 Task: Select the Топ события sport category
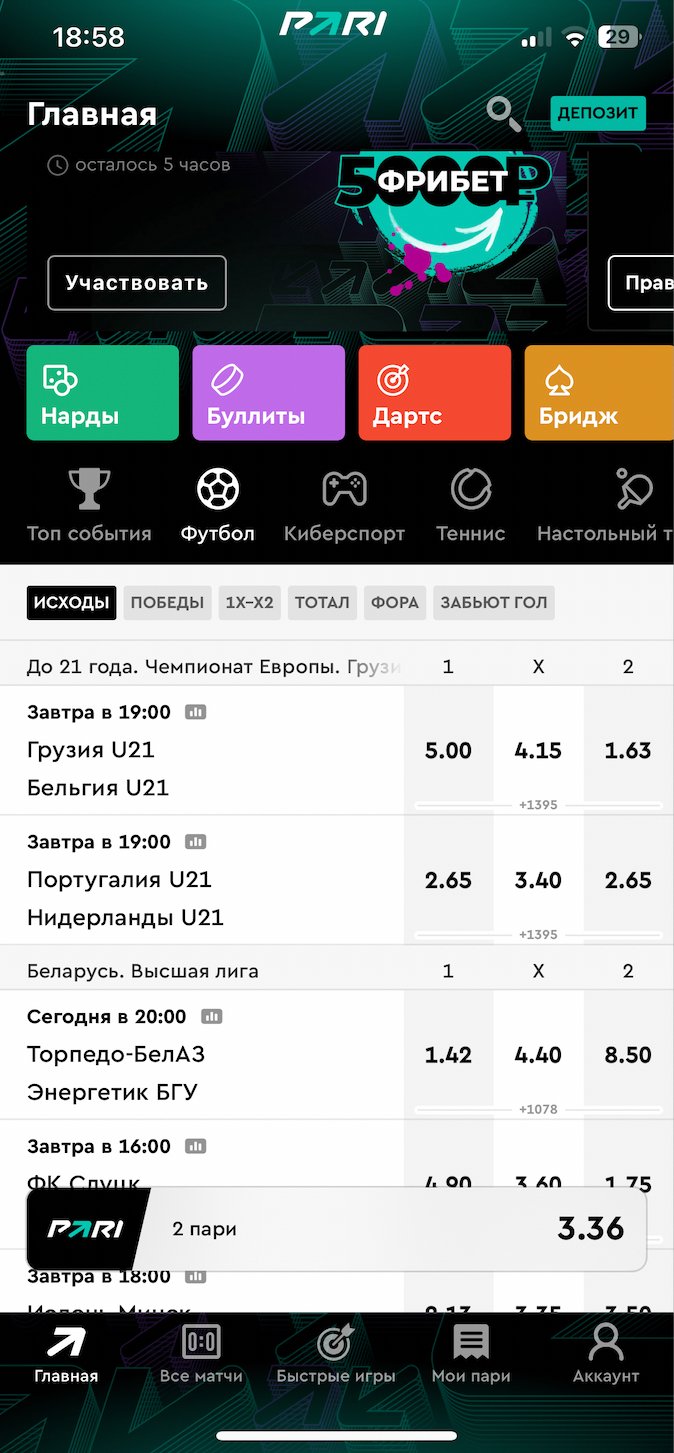[x=89, y=506]
